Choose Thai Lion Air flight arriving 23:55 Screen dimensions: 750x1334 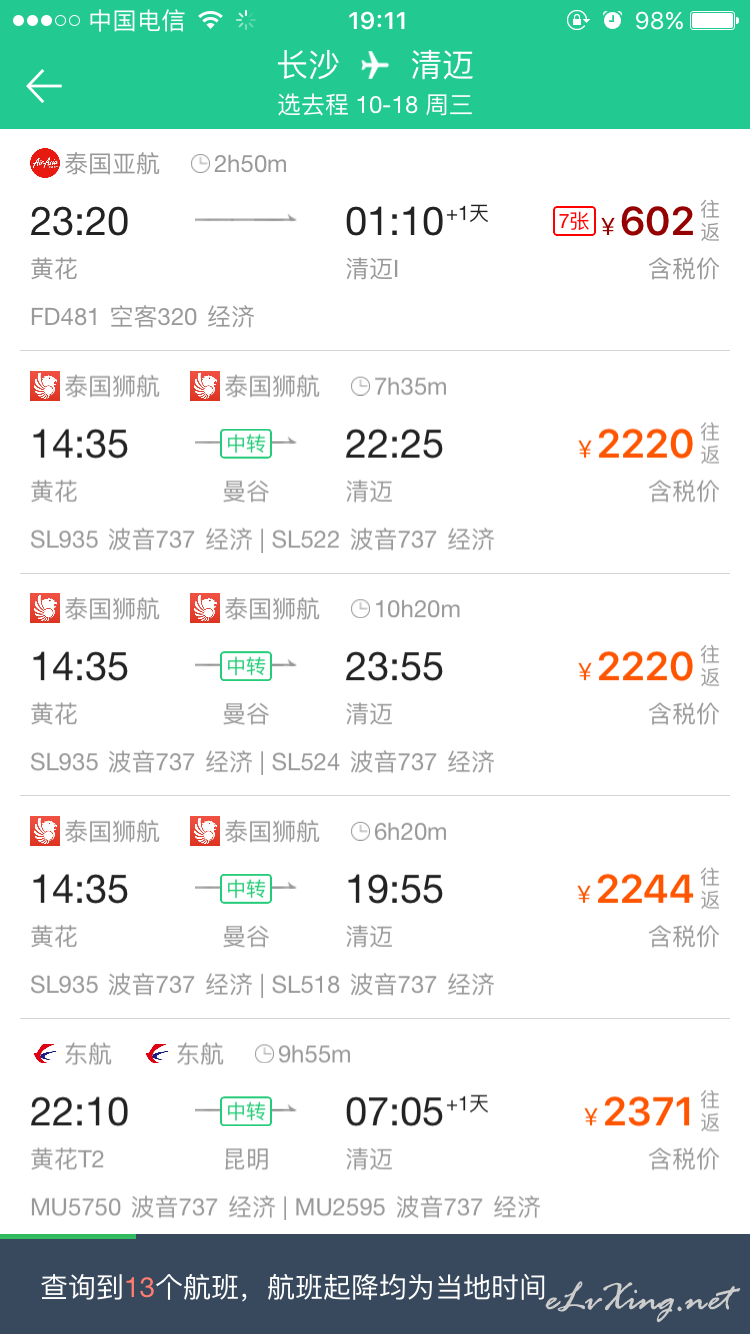pyautogui.click(x=375, y=685)
